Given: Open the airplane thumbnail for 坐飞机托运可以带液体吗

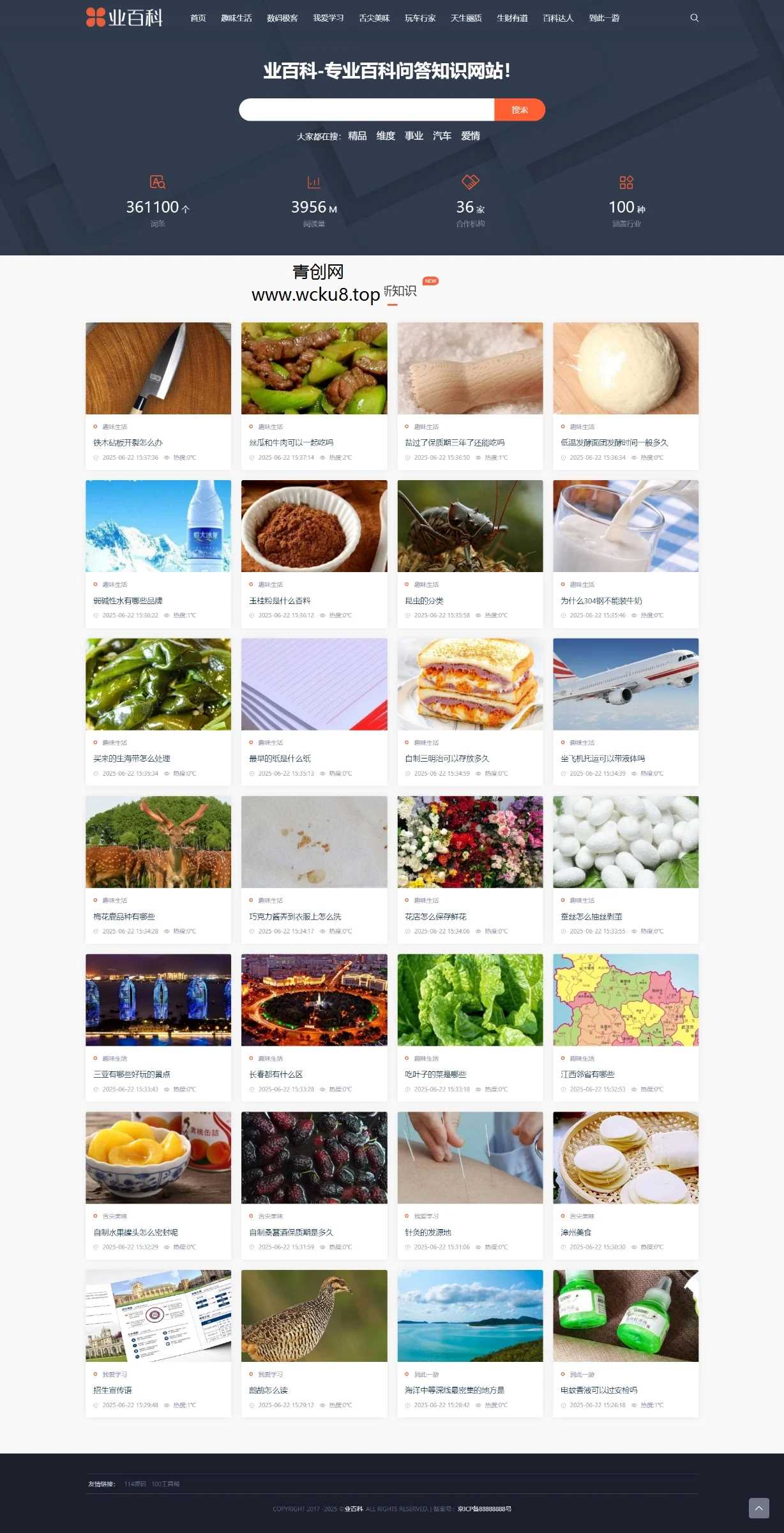Looking at the screenshot, I should 626,683.
